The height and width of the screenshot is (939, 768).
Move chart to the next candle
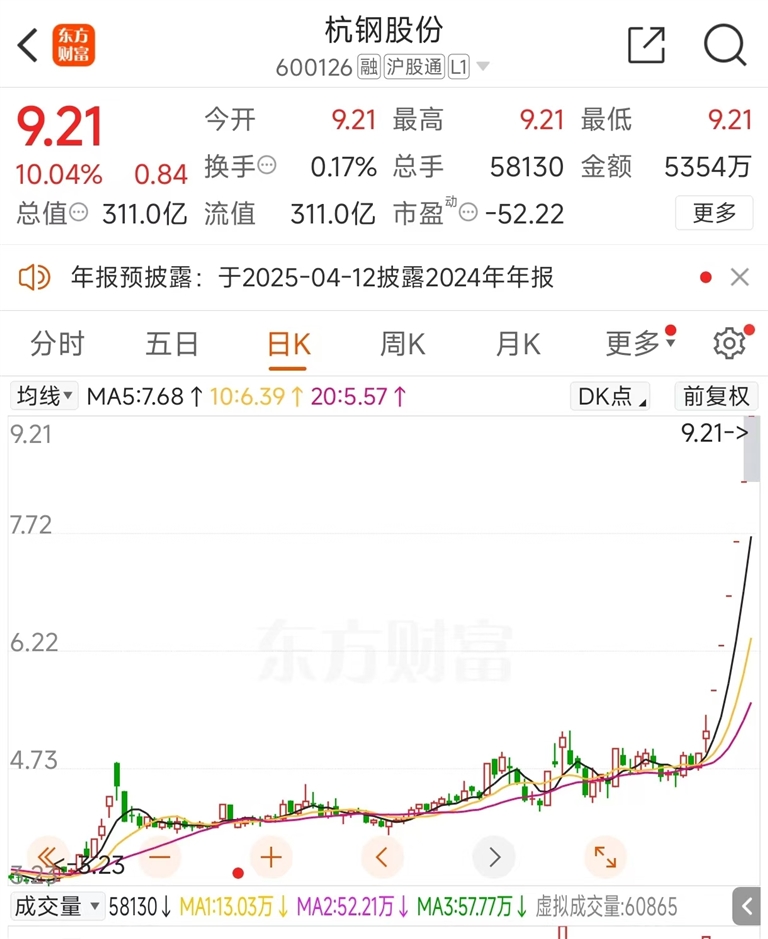coord(494,857)
